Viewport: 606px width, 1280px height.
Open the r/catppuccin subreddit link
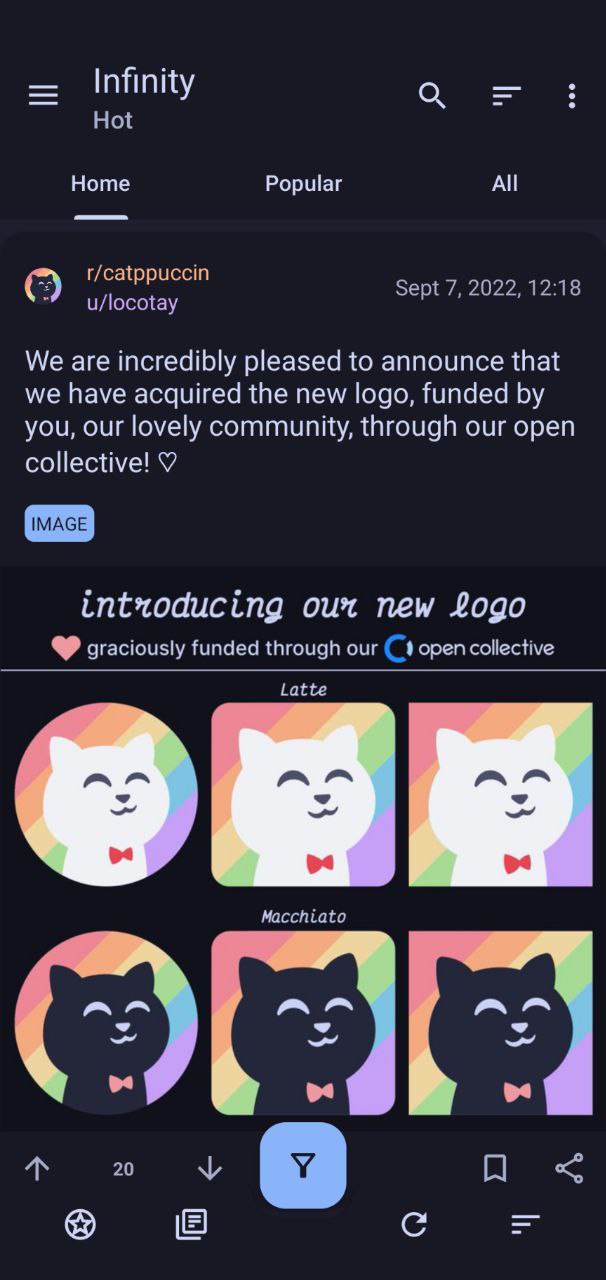[147, 273]
